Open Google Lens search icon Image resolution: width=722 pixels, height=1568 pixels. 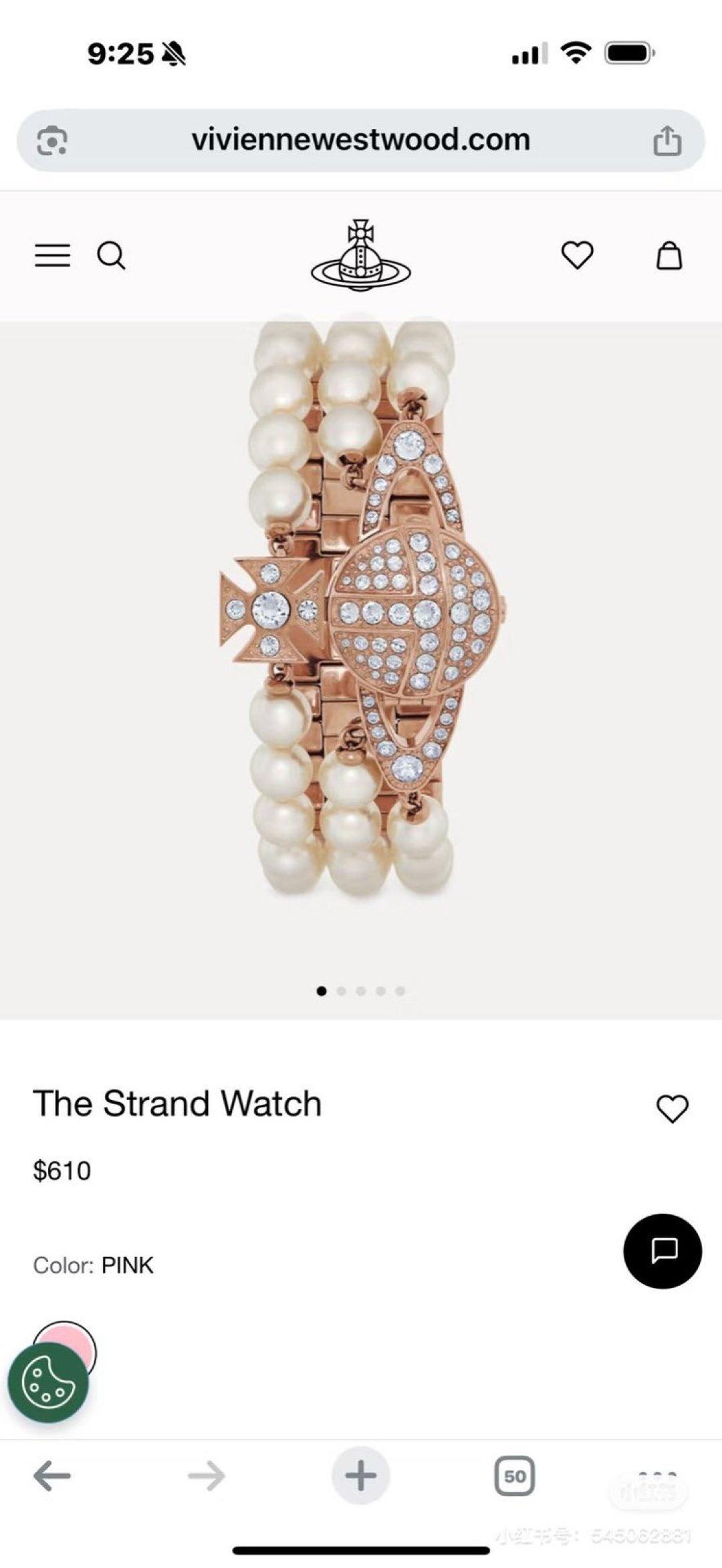52,141
